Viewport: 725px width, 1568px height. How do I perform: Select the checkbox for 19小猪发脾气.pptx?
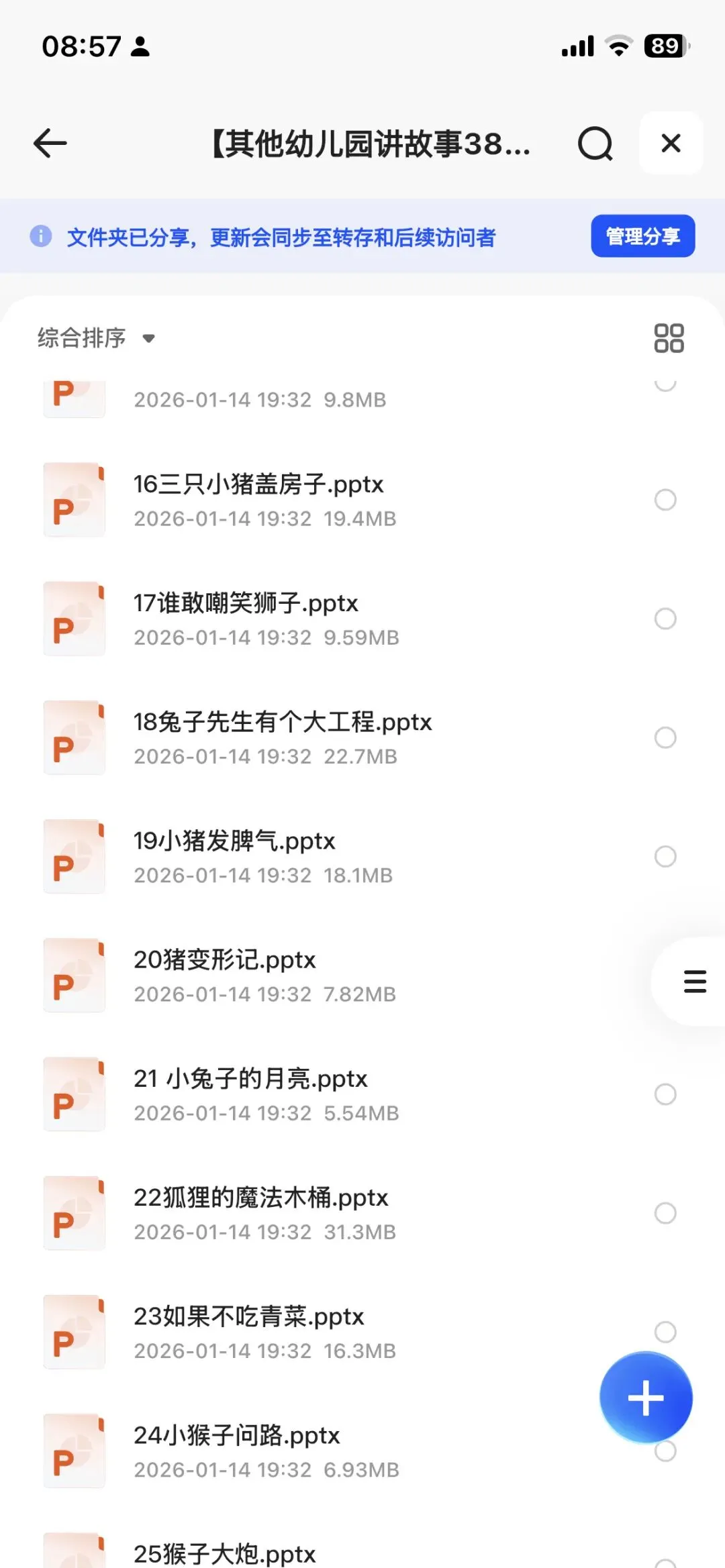665,856
